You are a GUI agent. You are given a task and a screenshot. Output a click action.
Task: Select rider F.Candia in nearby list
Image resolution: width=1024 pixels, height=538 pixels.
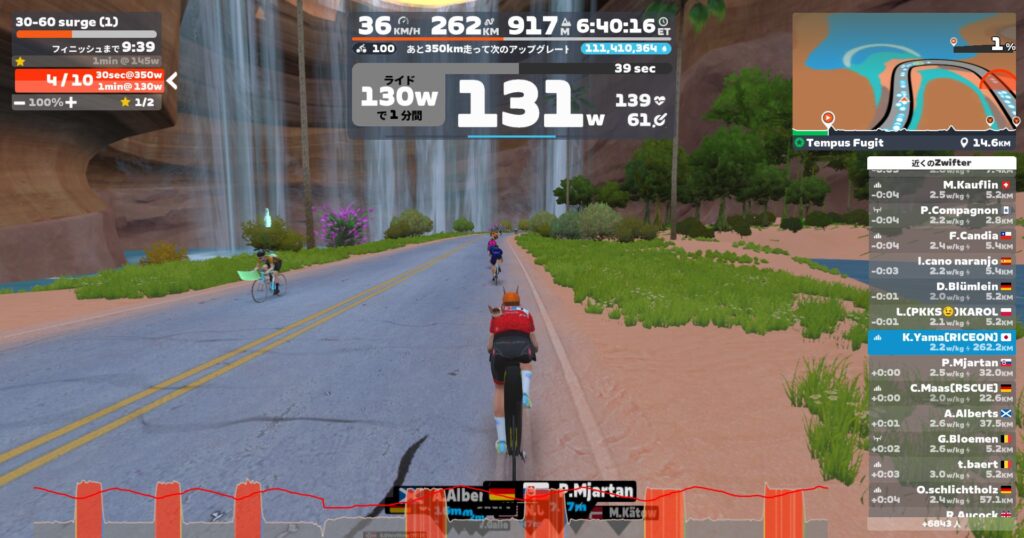pyautogui.click(x=941, y=241)
